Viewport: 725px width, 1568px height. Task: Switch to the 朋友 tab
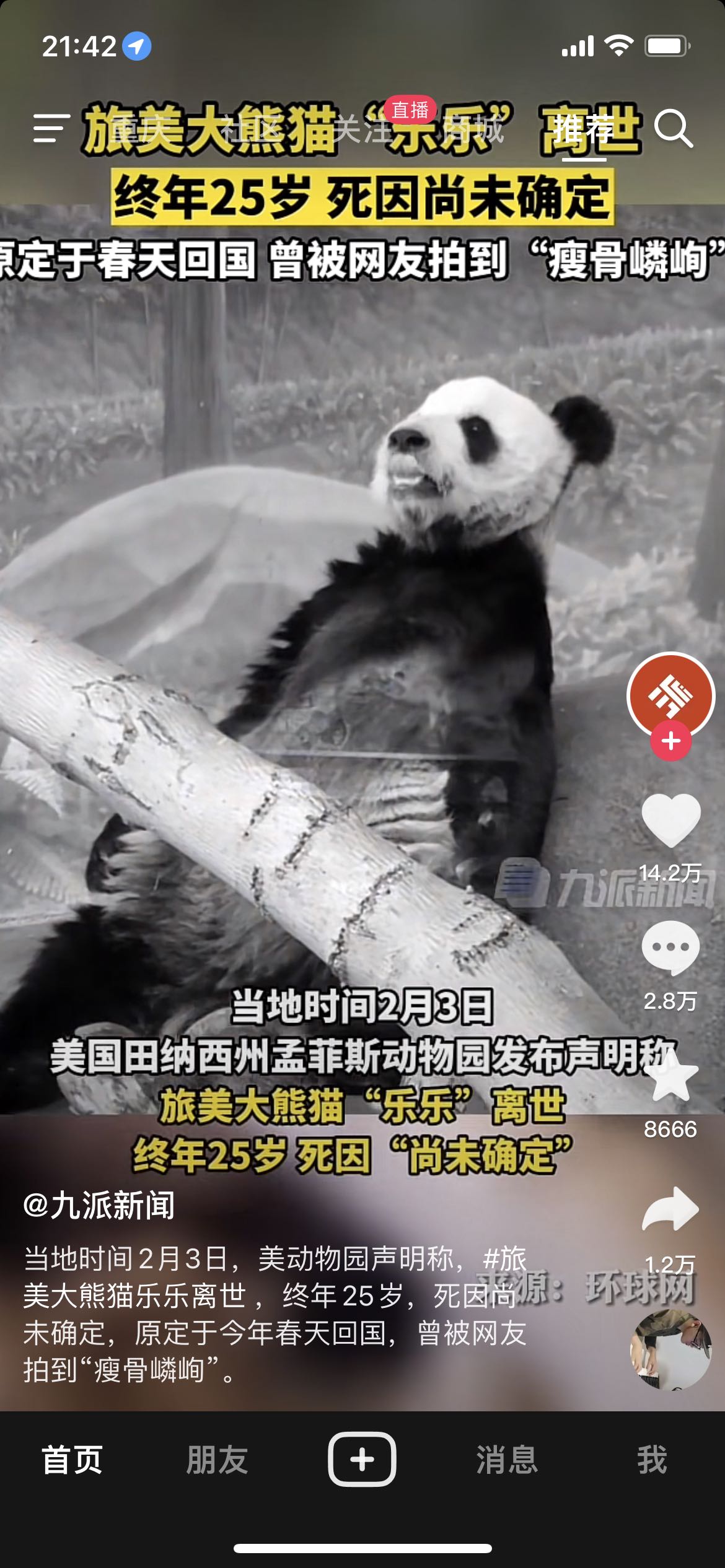coord(217,1460)
